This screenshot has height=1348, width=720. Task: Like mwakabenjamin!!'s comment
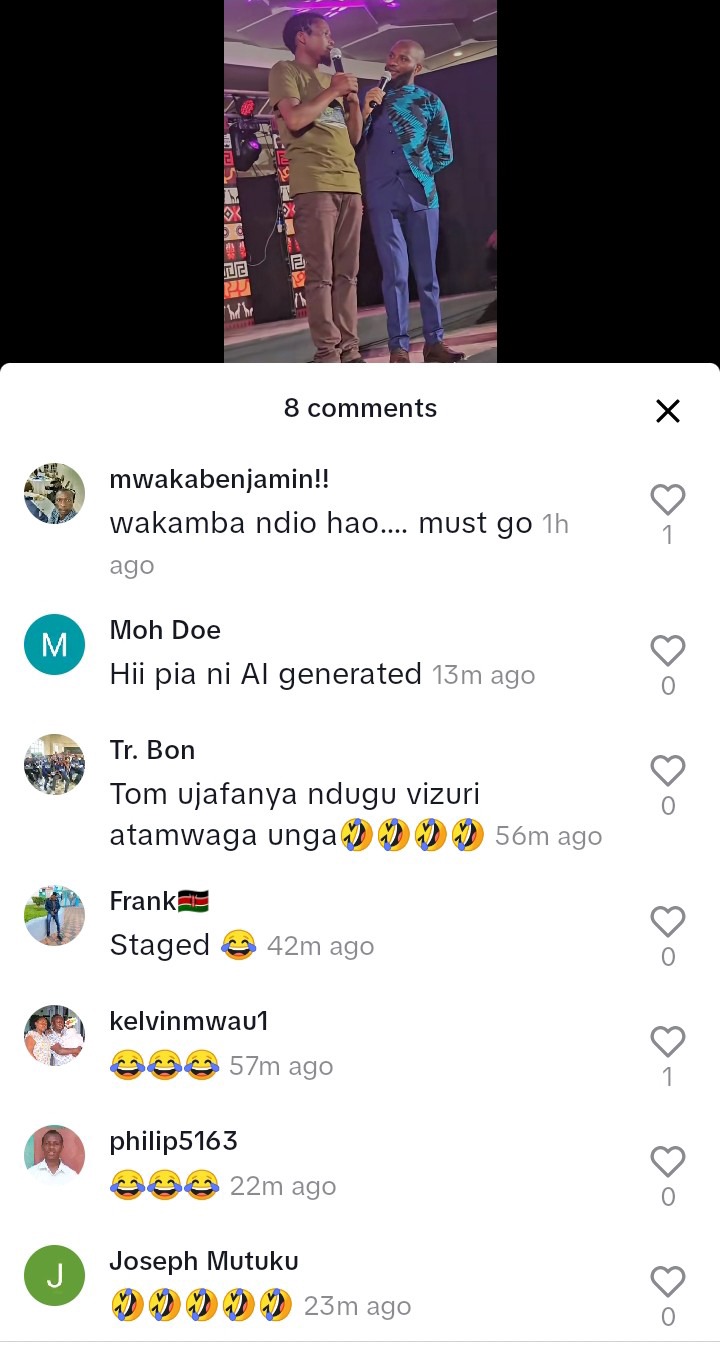[667, 500]
